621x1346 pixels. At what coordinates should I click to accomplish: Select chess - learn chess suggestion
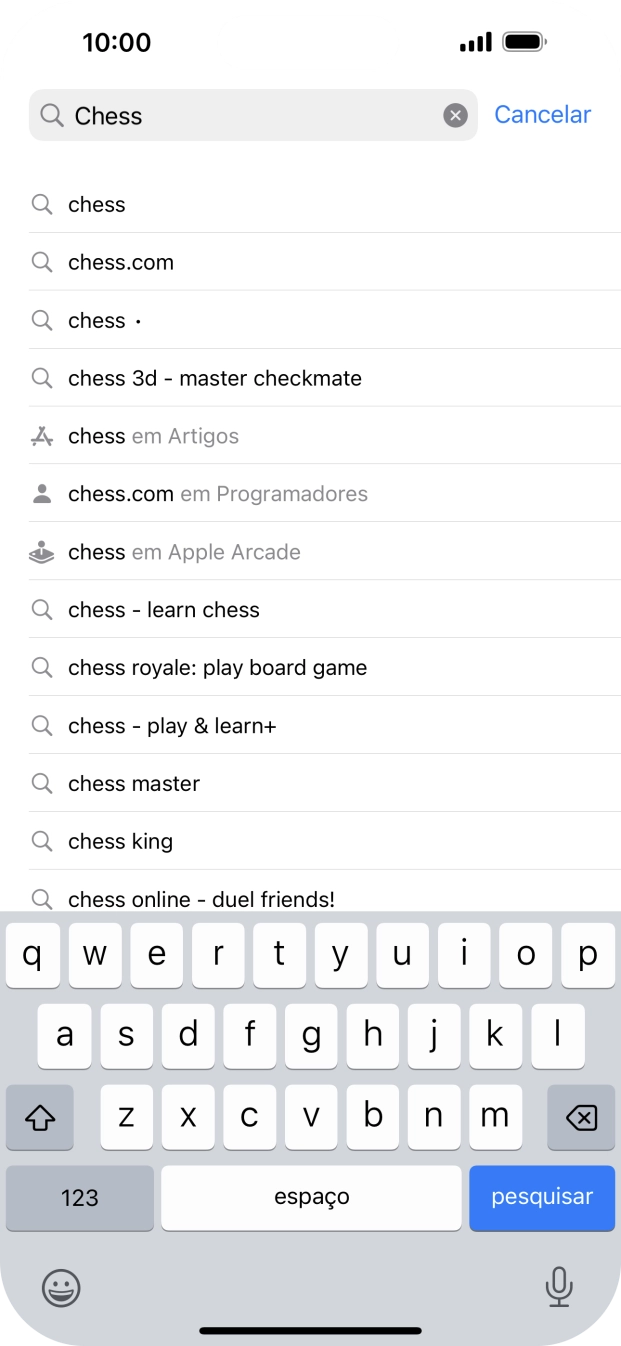click(x=325, y=610)
